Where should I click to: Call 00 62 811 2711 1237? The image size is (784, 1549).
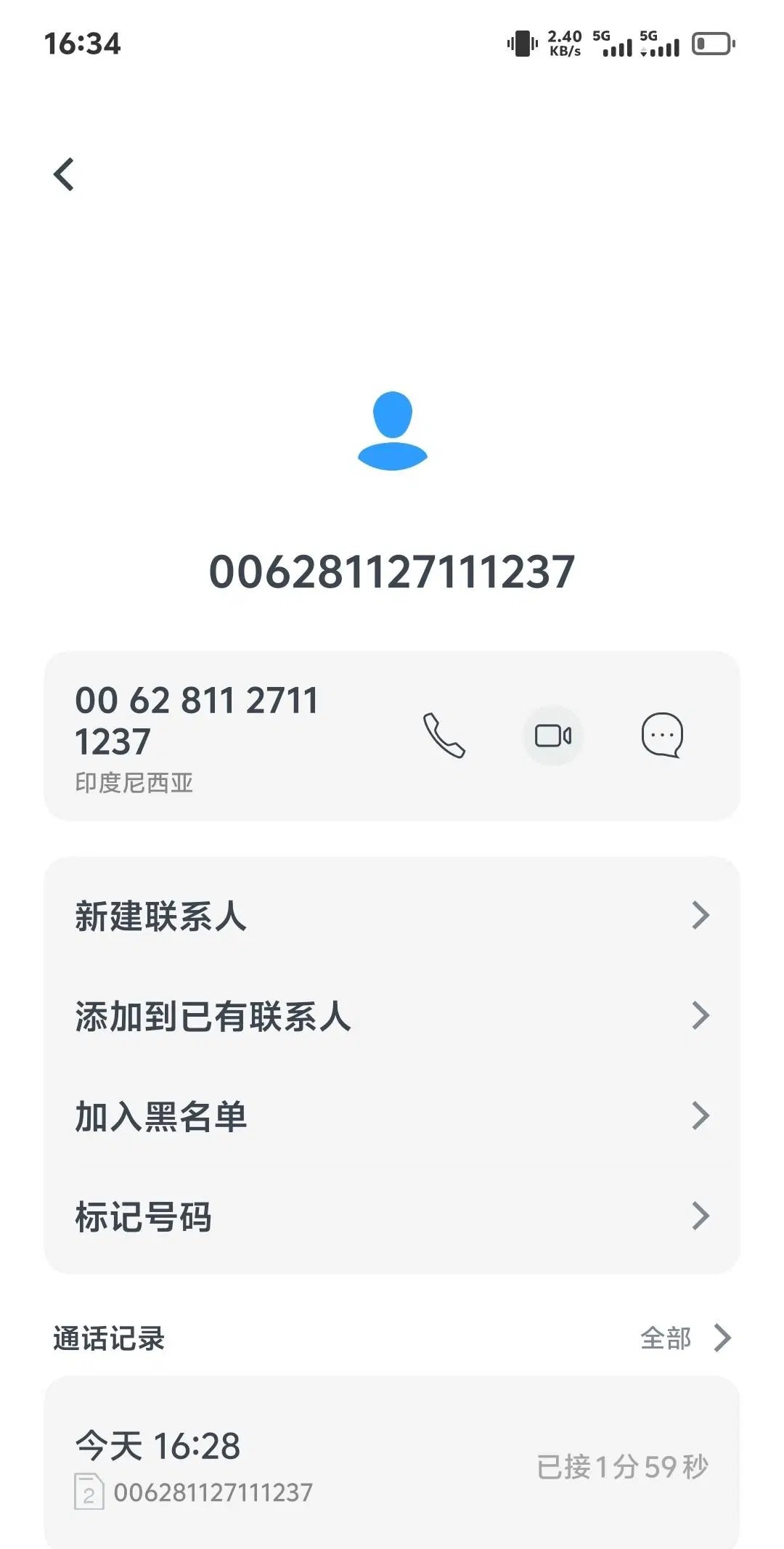[444, 736]
